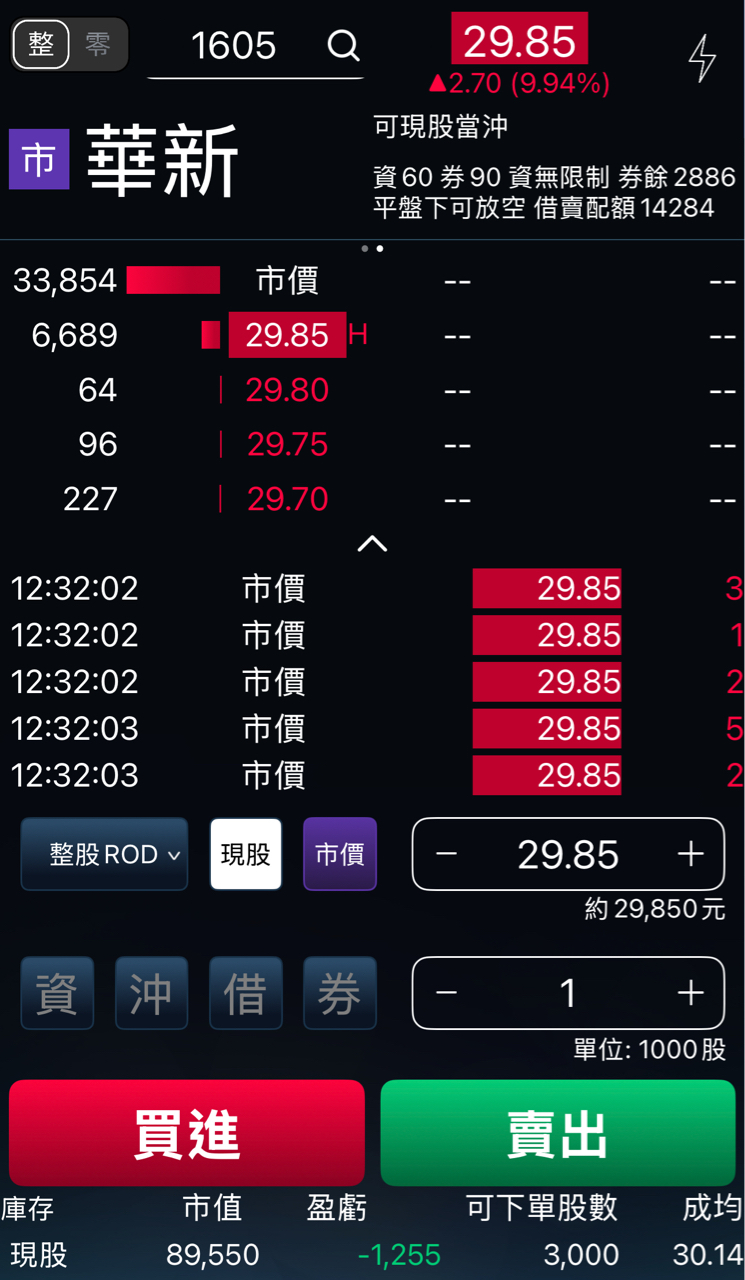Select the 29.80 bid price row
This screenshot has width=745, height=1280.
pos(287,390)
